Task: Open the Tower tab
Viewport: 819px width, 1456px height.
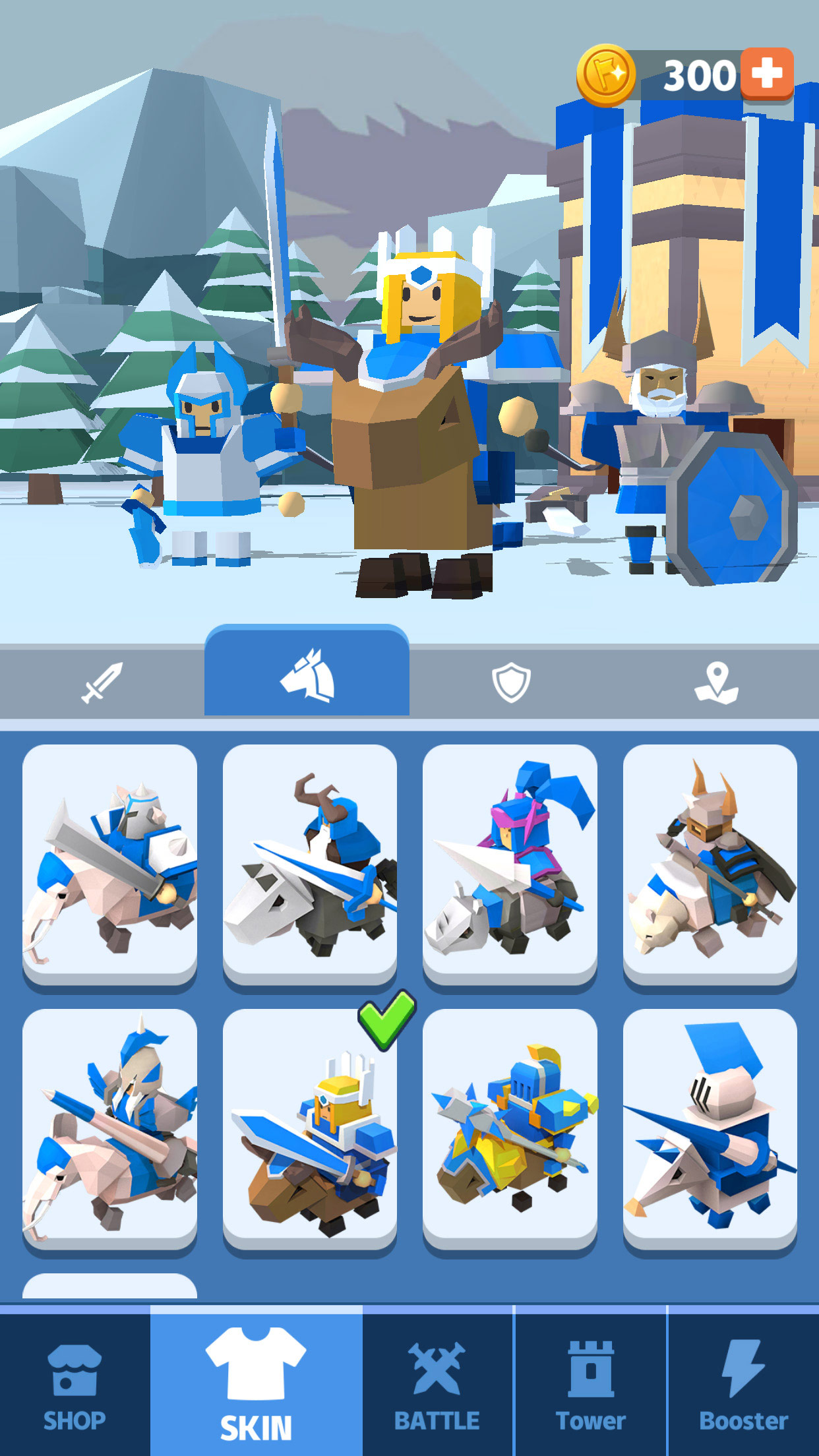Action: click(591, 1385)
